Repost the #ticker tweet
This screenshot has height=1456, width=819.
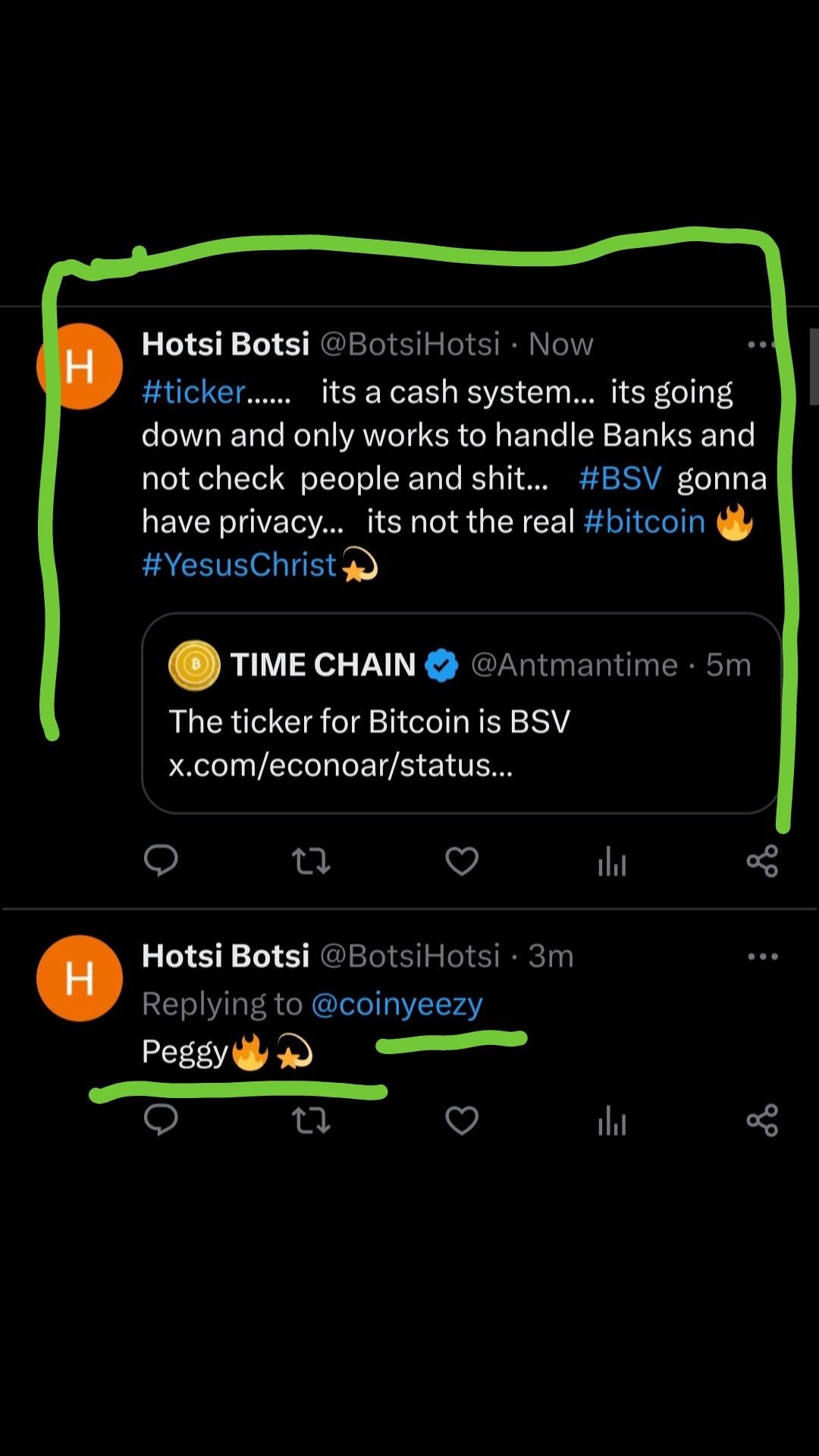click(x=311, y=861)
